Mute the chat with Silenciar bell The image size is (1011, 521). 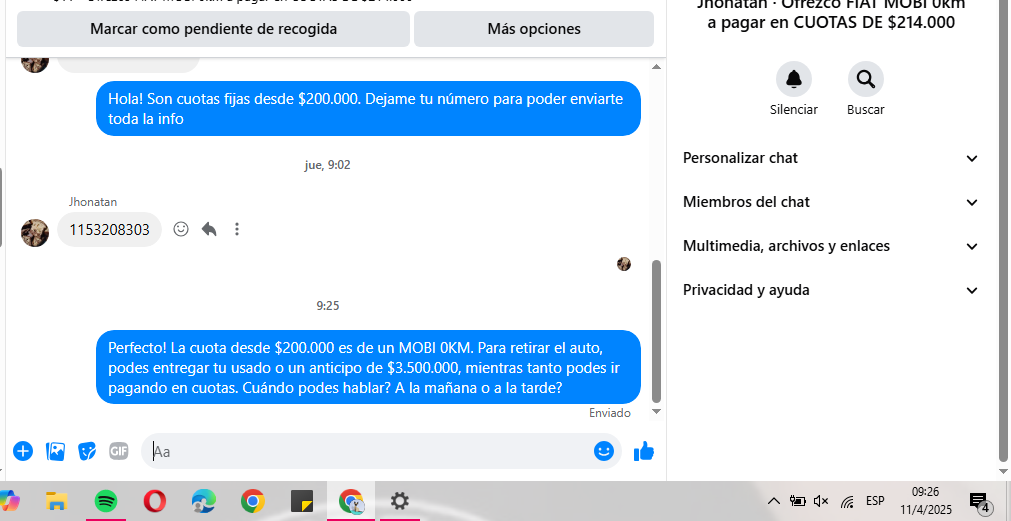tap(794, 79)
